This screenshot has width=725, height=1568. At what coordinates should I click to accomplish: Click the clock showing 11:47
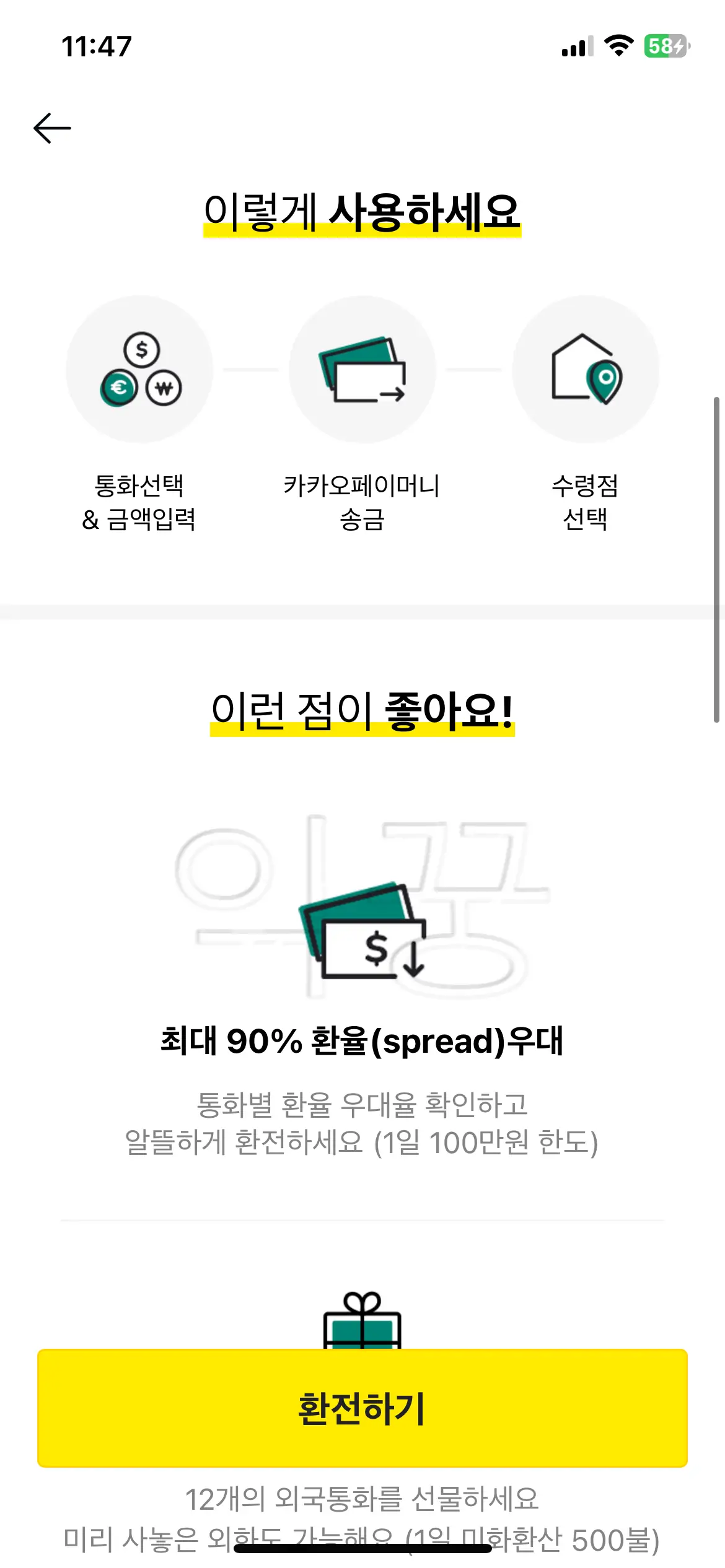tap(96, 46)
